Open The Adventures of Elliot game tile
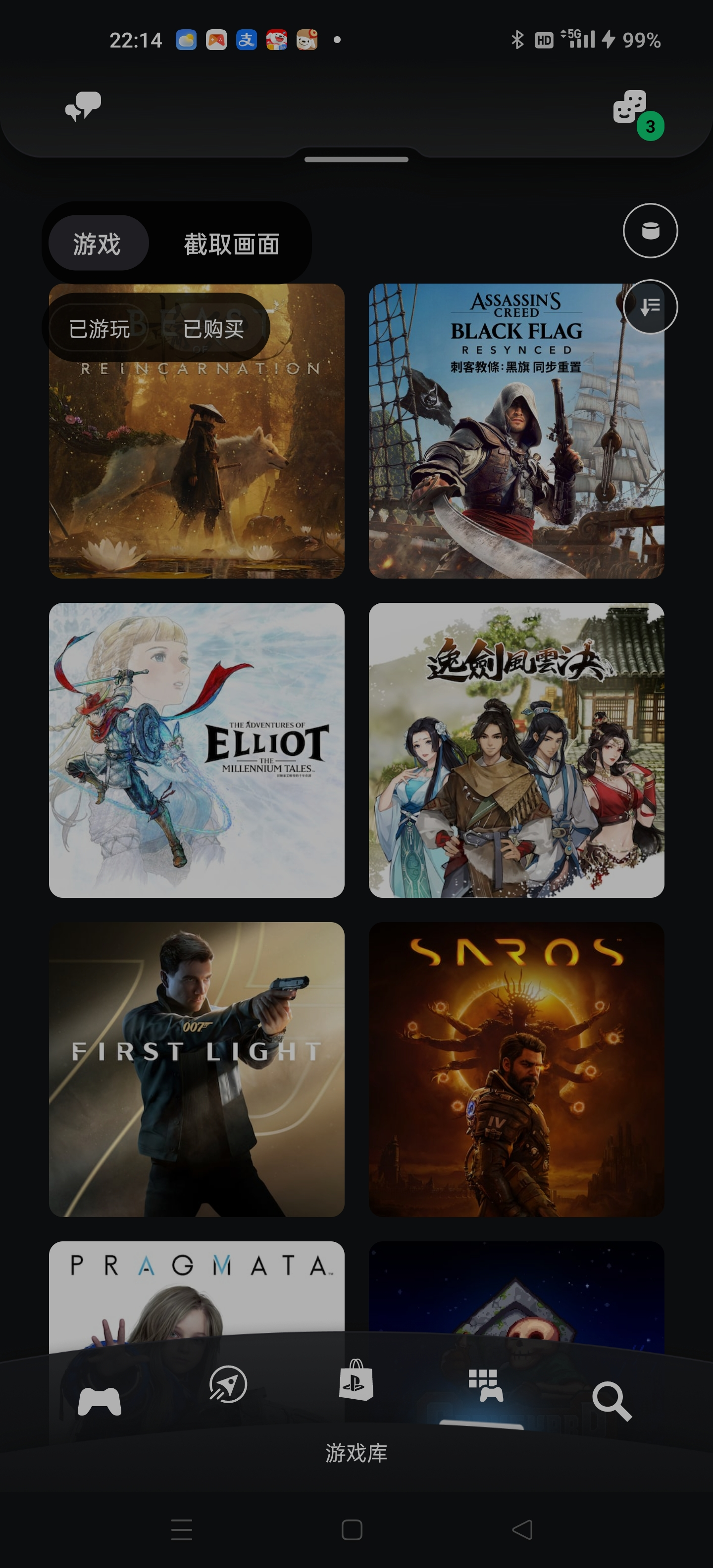Viewport: 713px width, 1568px height. tap(196, 750)
